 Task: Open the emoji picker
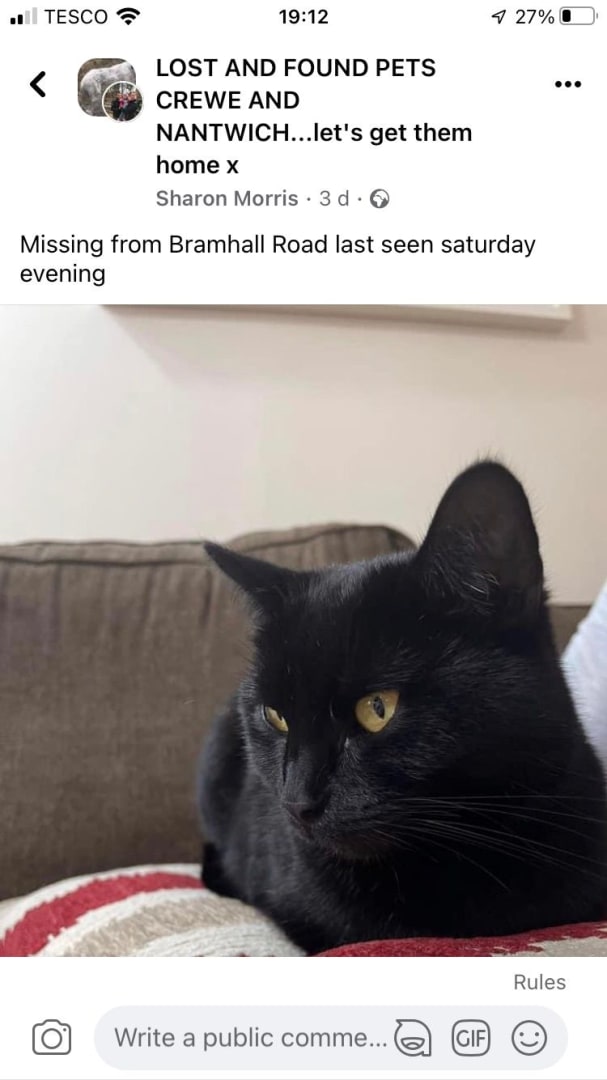(529, 1037)
